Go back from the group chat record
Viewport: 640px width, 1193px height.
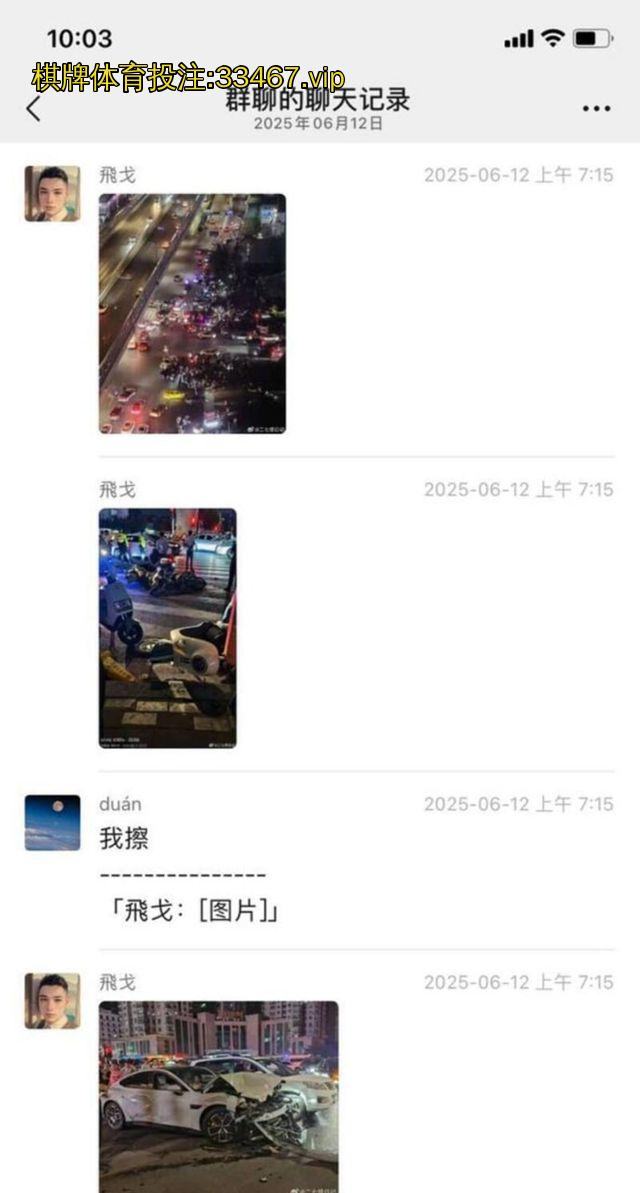pos(34,108)
